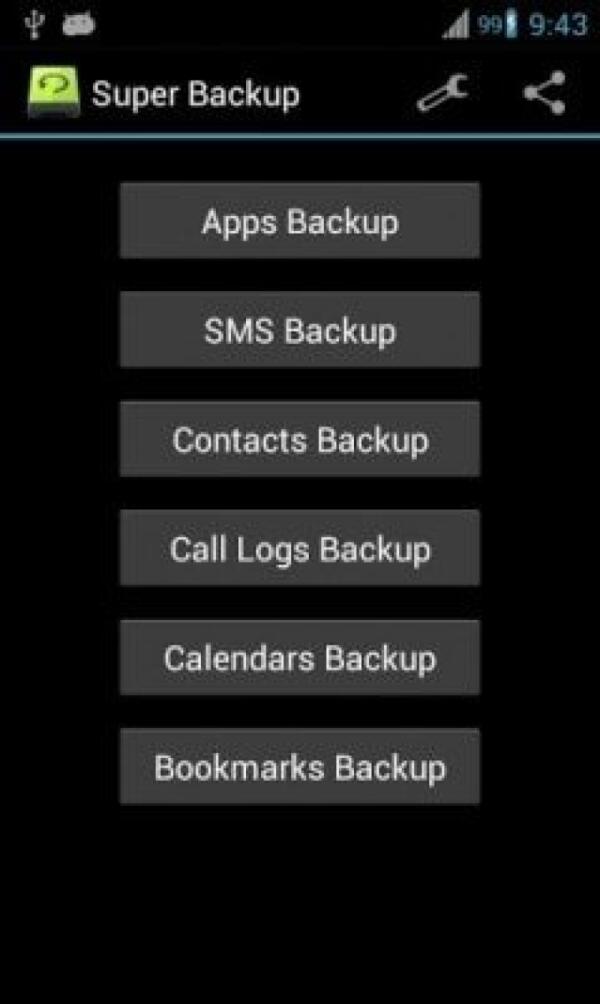This screenshot has height=1004, width=600.
Task: Open the wrench settings icon
Action: [x=443, y=94]
